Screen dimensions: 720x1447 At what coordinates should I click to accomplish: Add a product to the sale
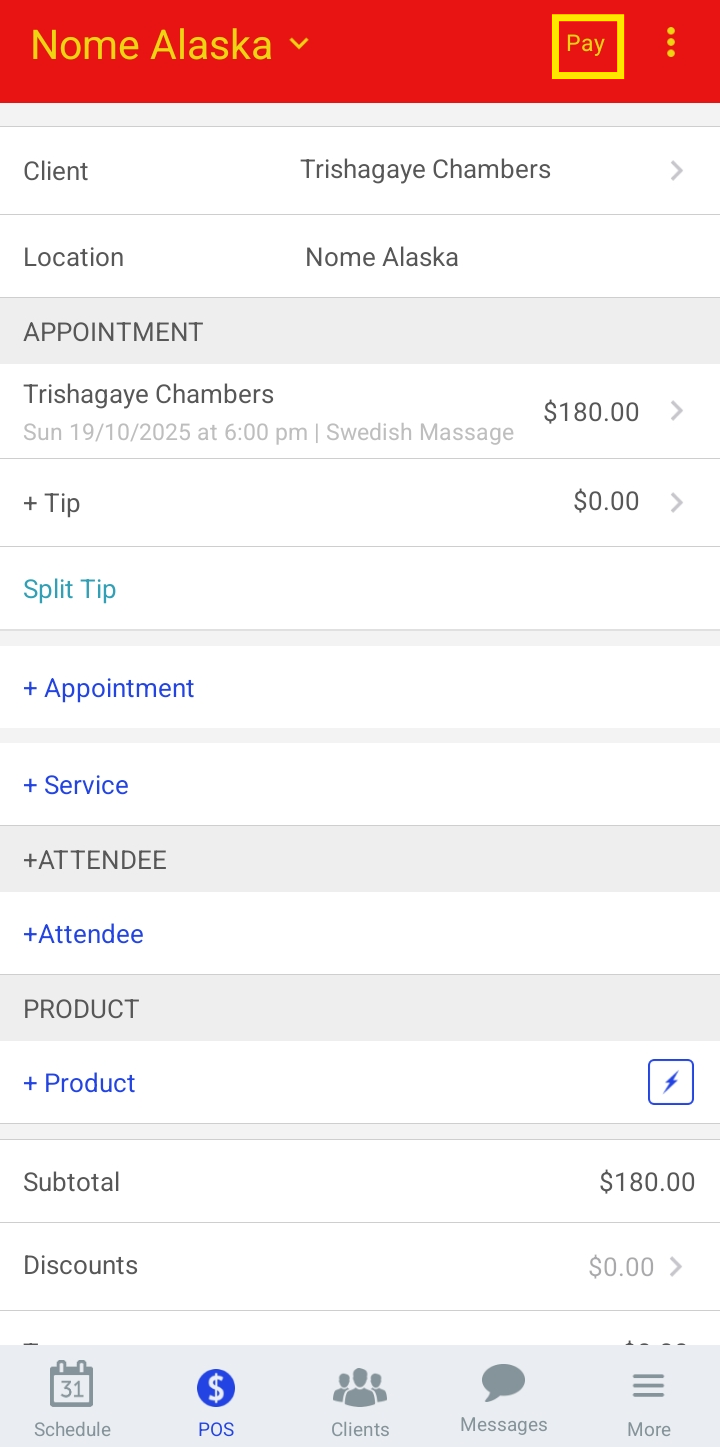pos(80,1083)
